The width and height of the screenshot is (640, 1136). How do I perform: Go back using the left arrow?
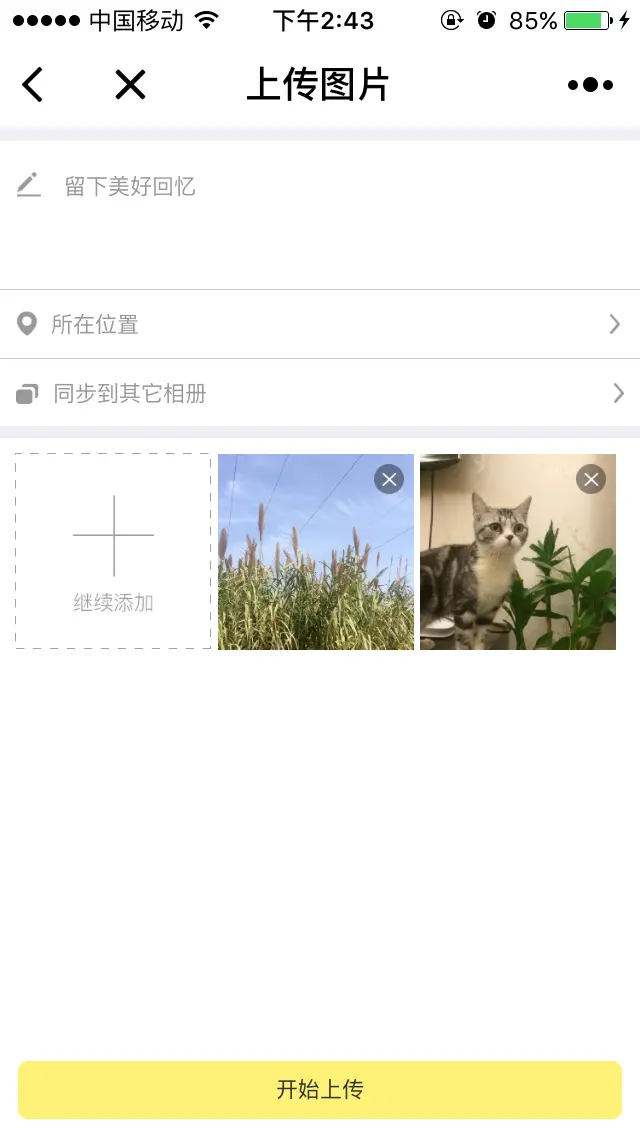point(32,85)
